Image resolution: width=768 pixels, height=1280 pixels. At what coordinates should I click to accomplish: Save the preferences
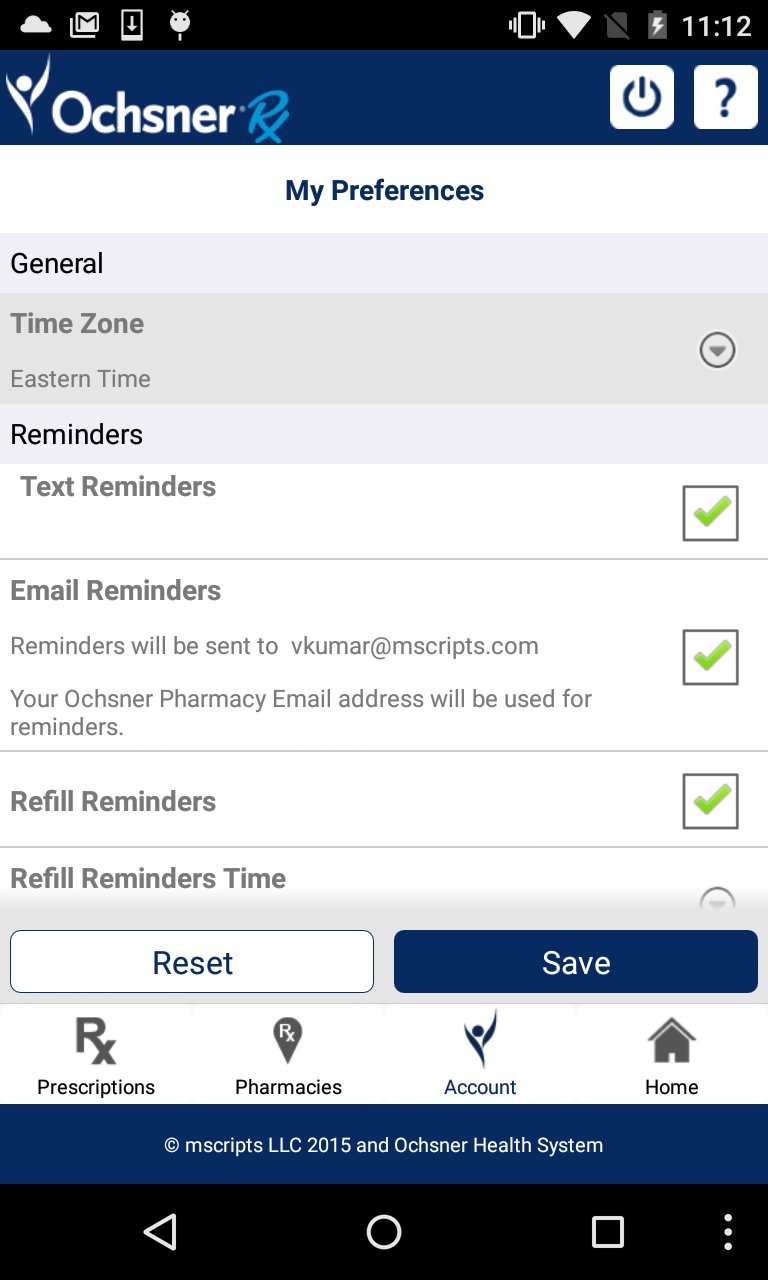click(x=576, y=962)
